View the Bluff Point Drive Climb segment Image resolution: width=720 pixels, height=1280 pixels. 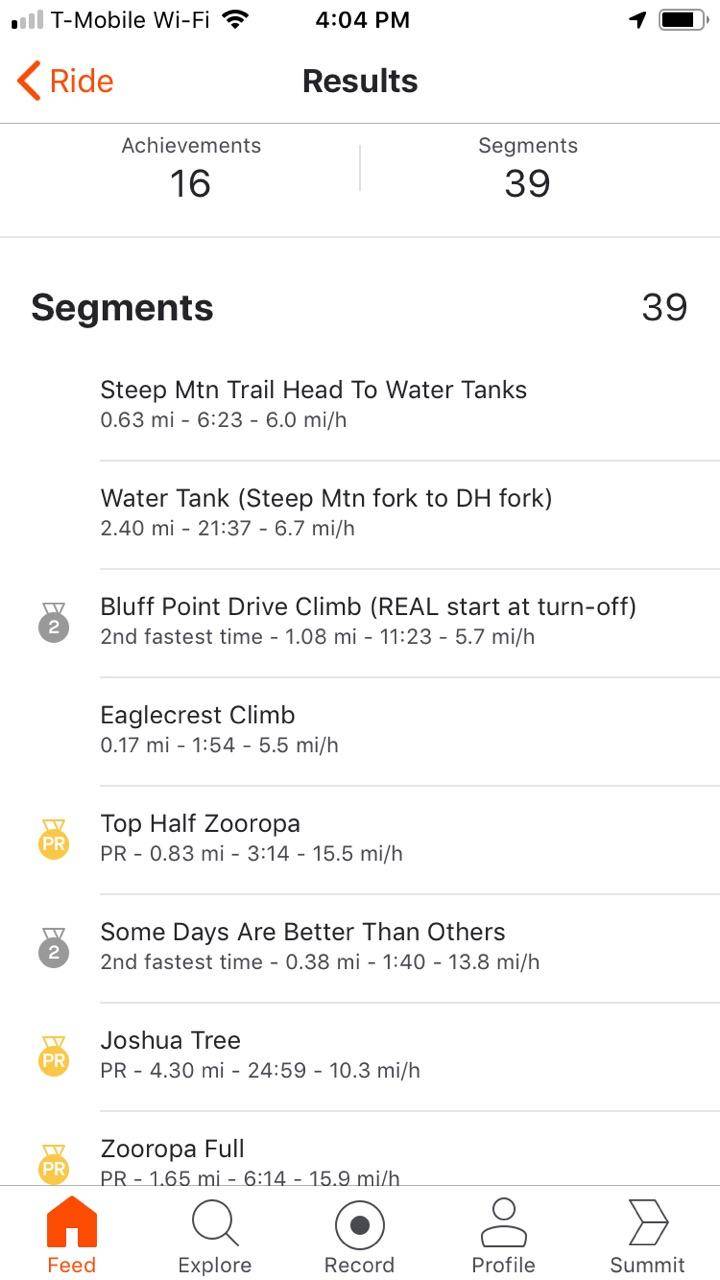[x=360, y=623]
